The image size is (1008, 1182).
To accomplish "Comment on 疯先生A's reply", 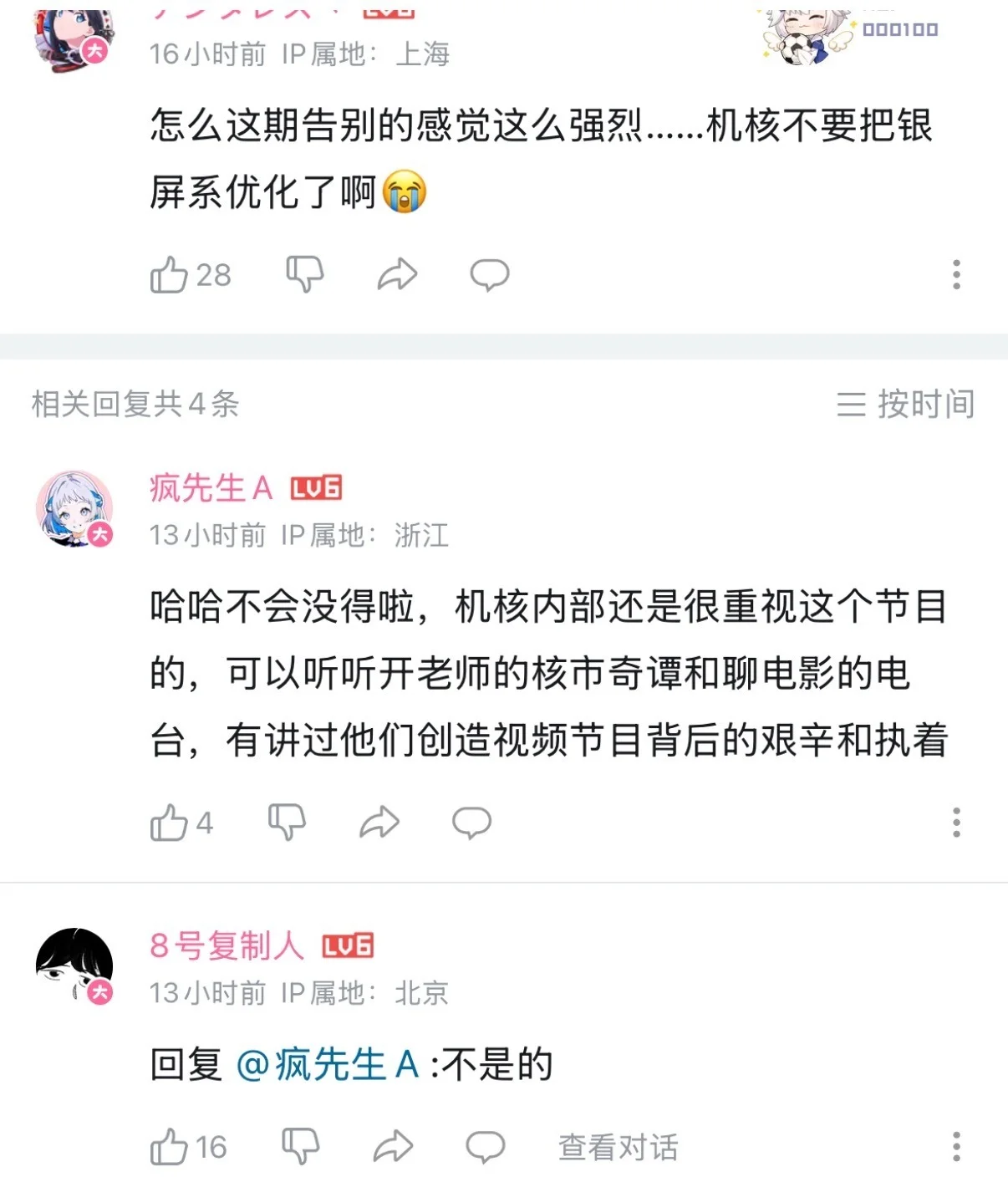I will pos(471,823).
